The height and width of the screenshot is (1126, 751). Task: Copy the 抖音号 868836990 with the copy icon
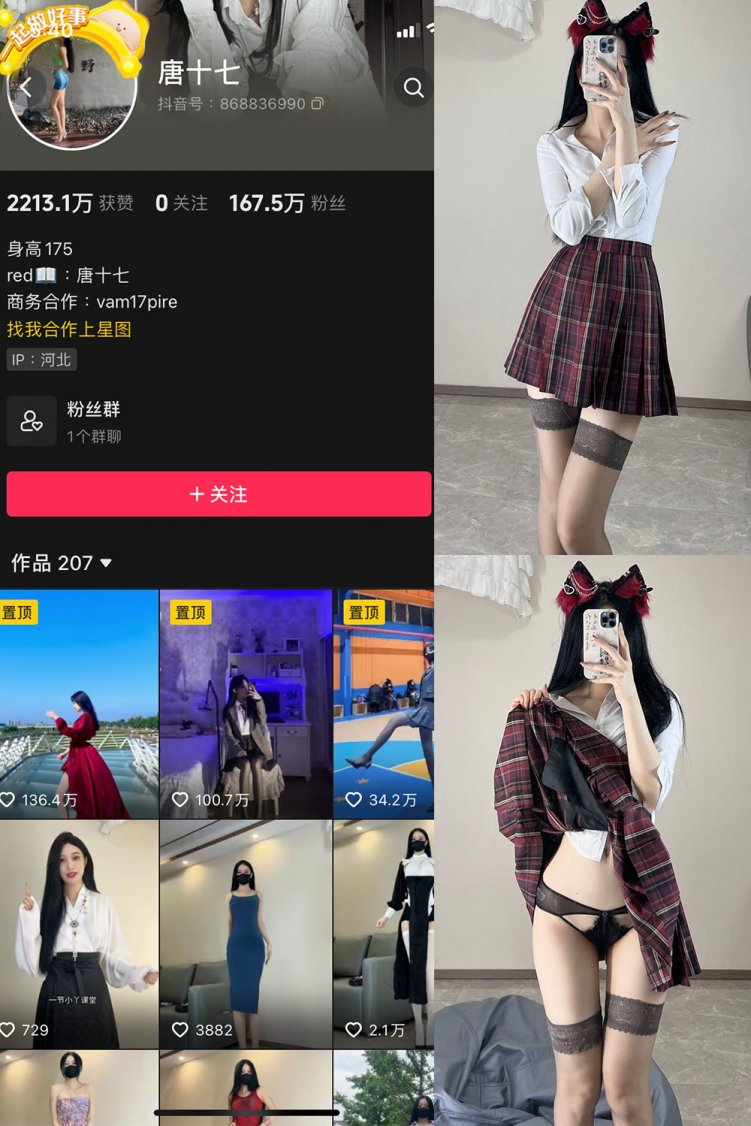click(316, 103)
